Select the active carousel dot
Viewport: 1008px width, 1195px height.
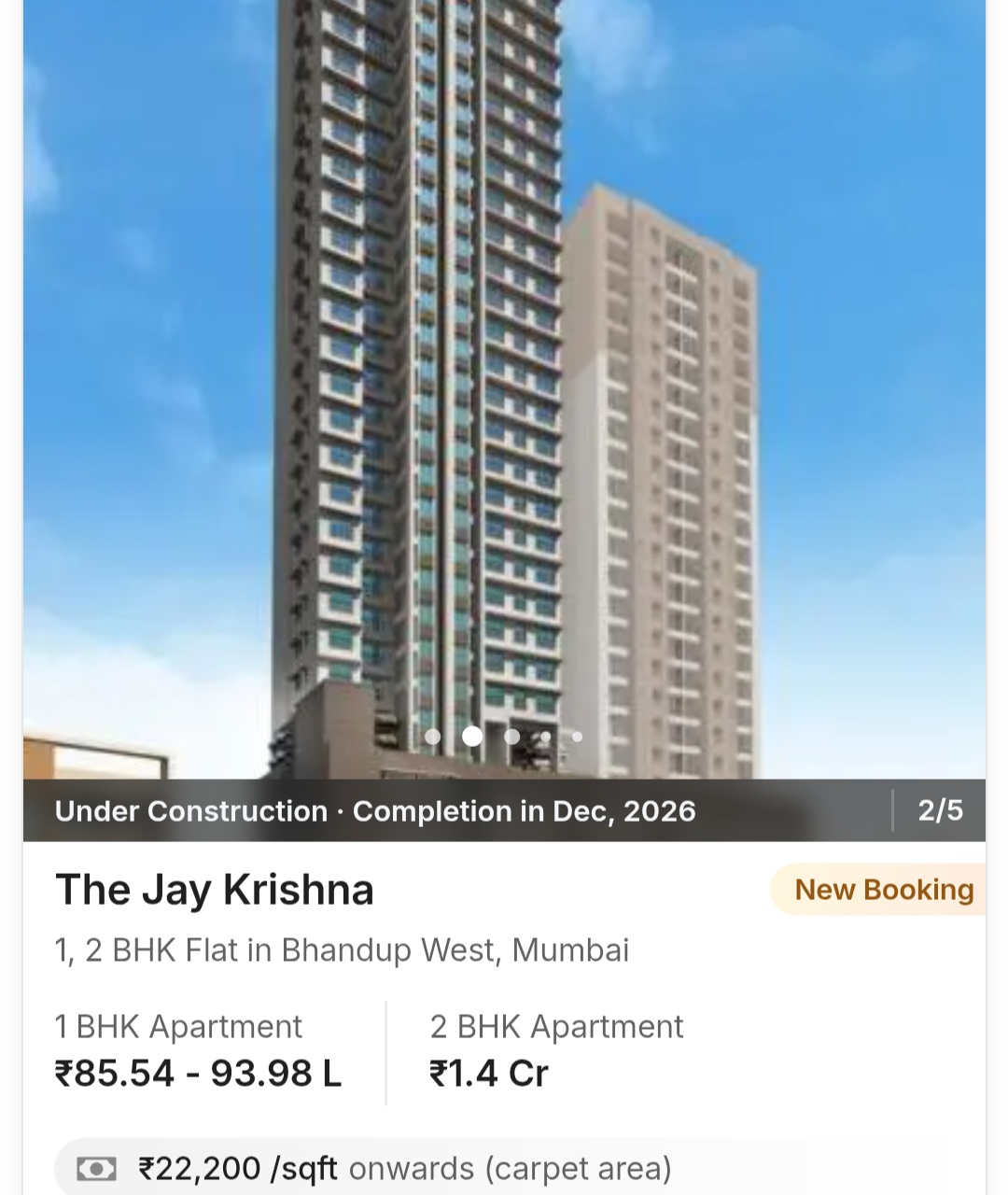[472, 737]
